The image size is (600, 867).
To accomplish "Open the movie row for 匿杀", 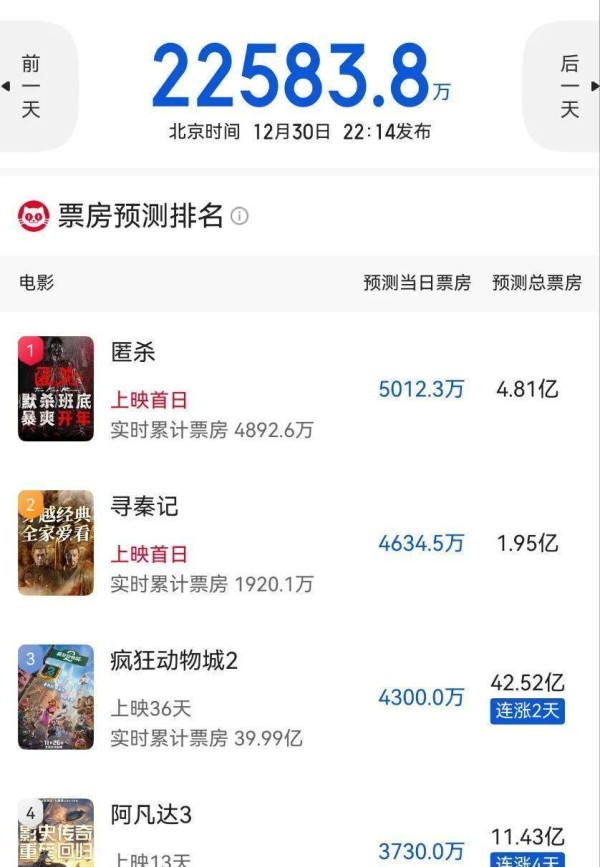I will [x=300, y=390].
